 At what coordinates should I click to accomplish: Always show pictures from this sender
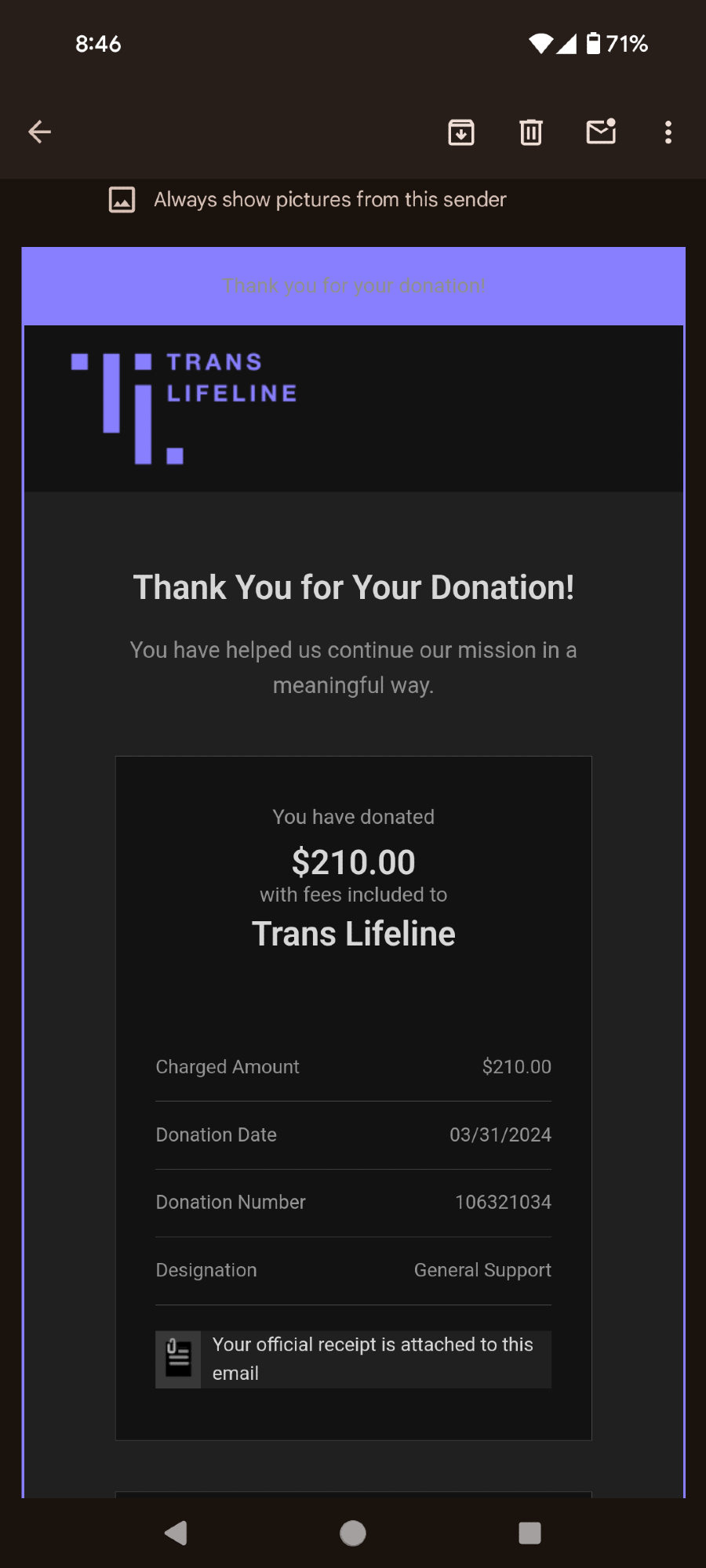point(329,200)
